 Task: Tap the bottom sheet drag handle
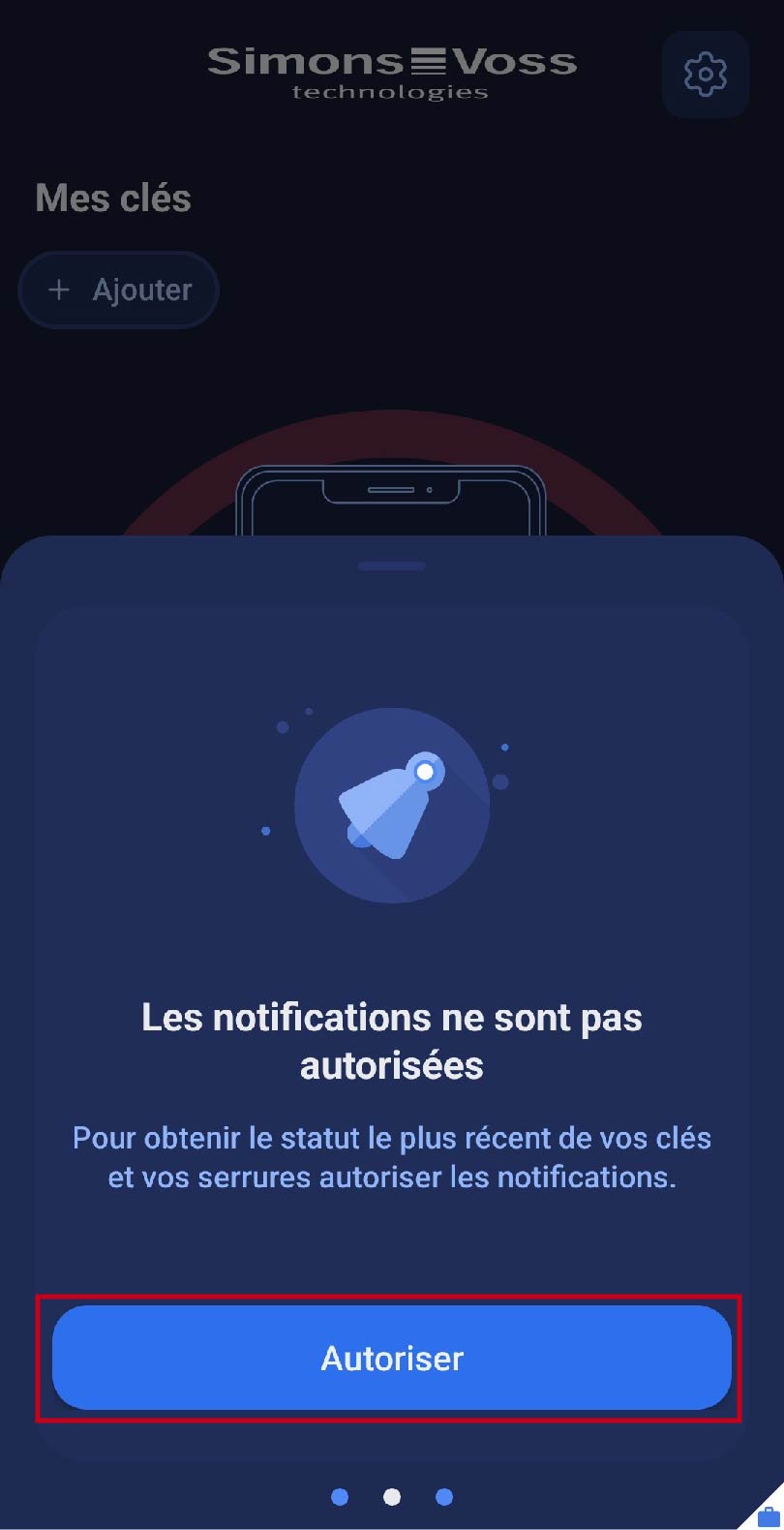(x=391, y=566)
